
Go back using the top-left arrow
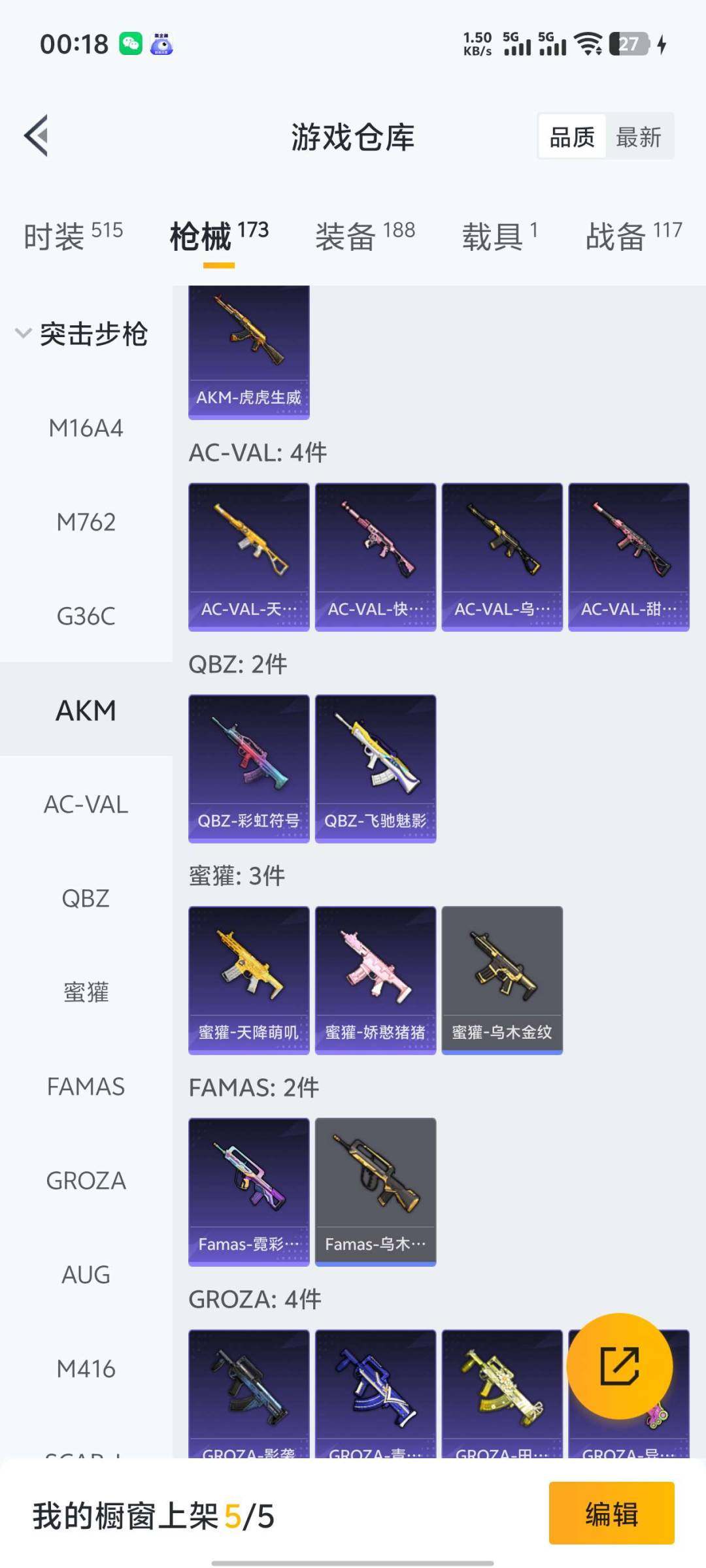coord(37,136)
